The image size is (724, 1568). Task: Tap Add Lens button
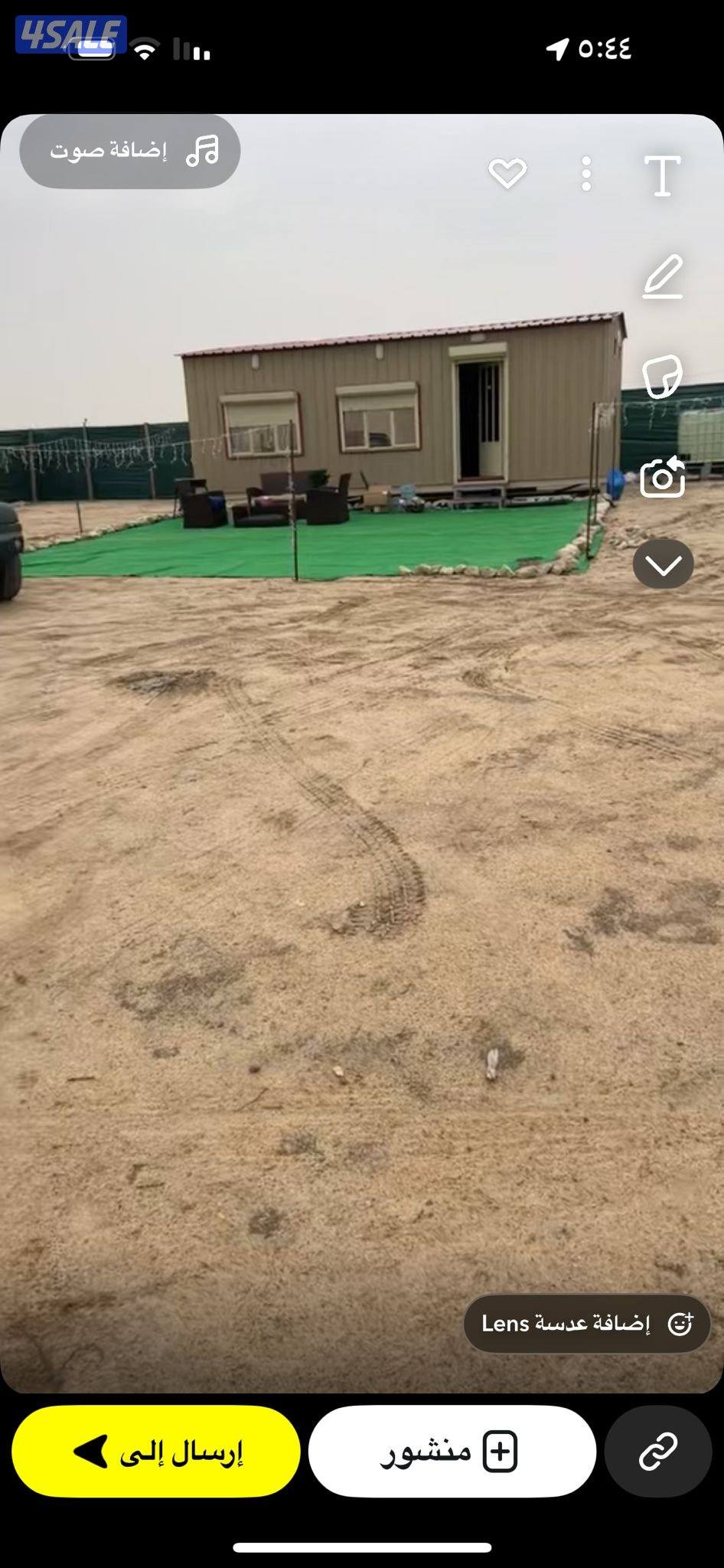pyautogui.click(x=587, y=1323)
